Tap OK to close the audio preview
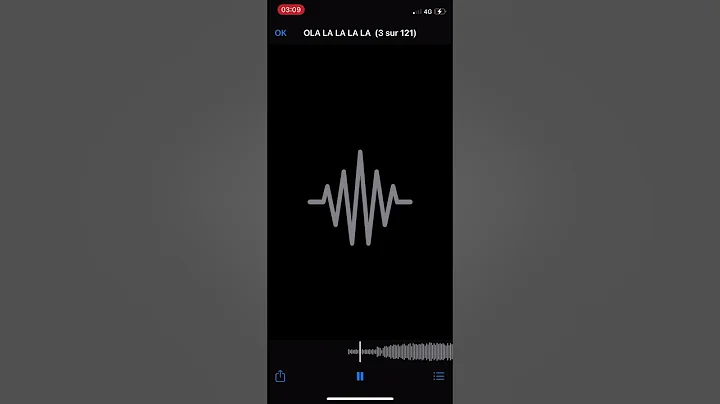 point(280,33)
